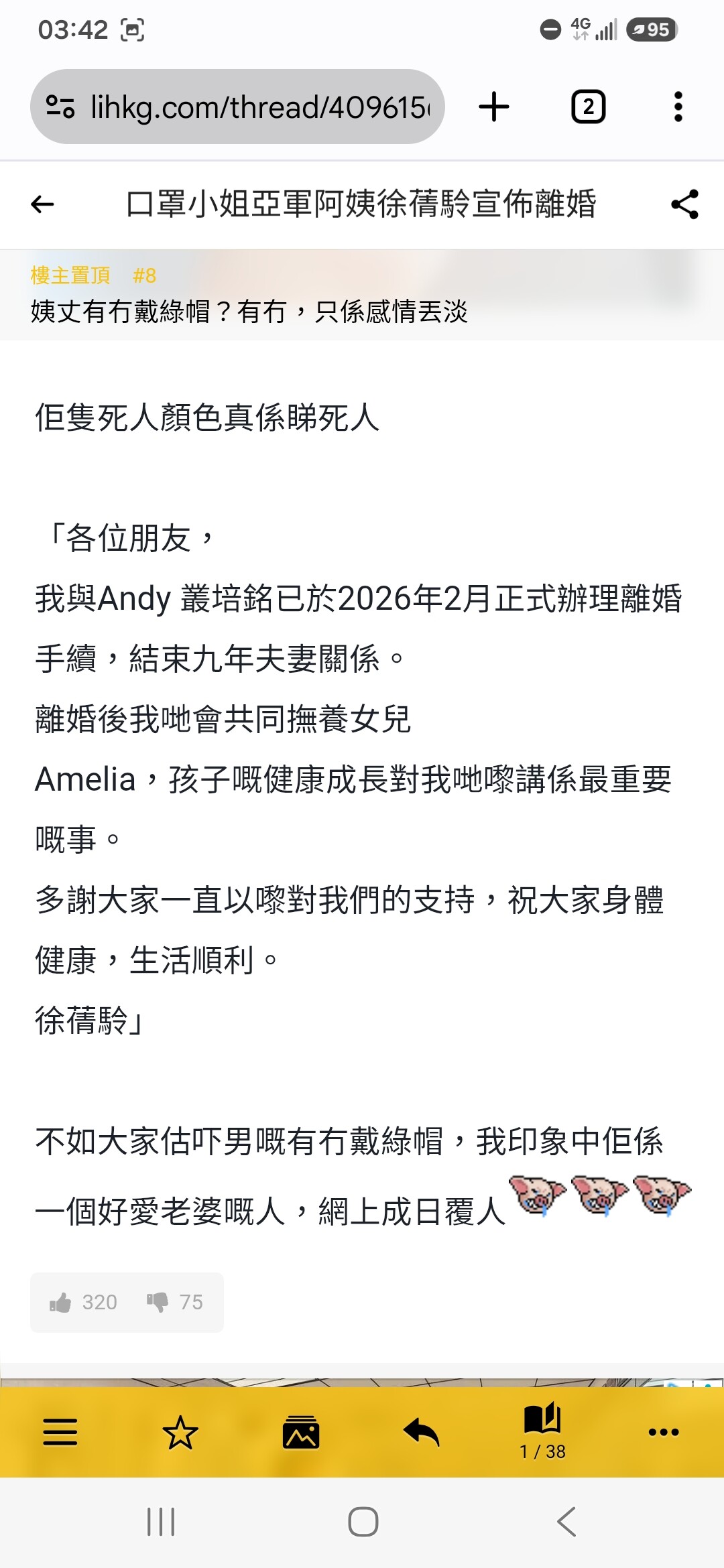Open more options in the bottom toolbar
Image resolution: width=724 pixels, height=1568 pixels.
click(x=664, y=1433)
